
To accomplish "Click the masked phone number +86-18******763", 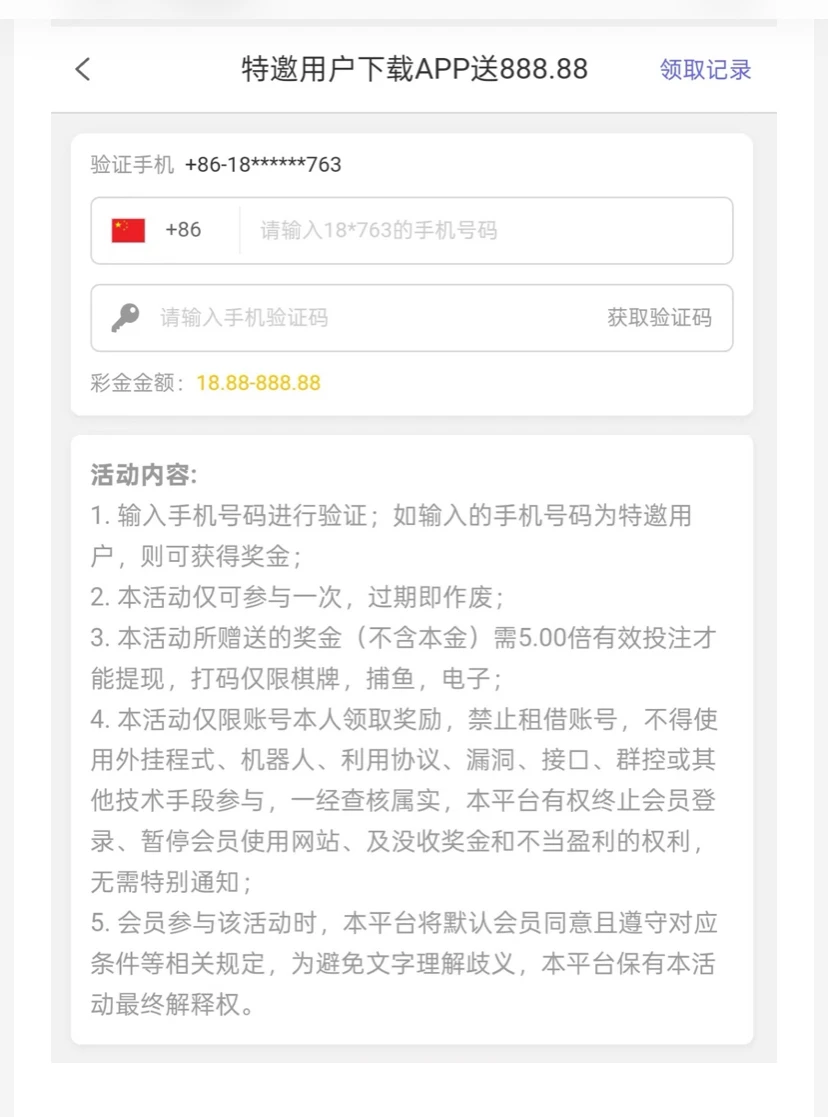I will point(264,164).
